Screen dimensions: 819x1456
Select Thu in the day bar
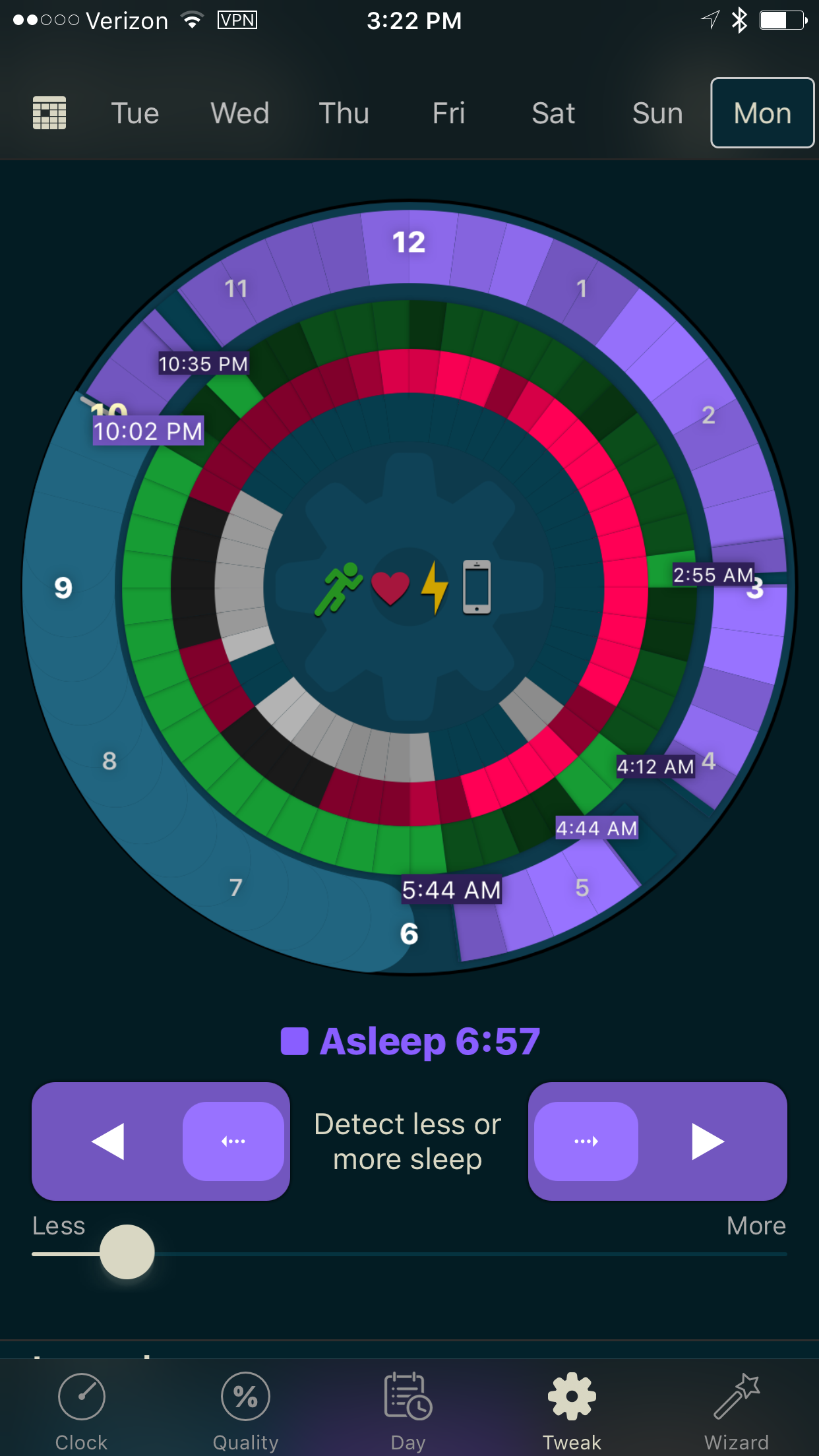(344, 113)
